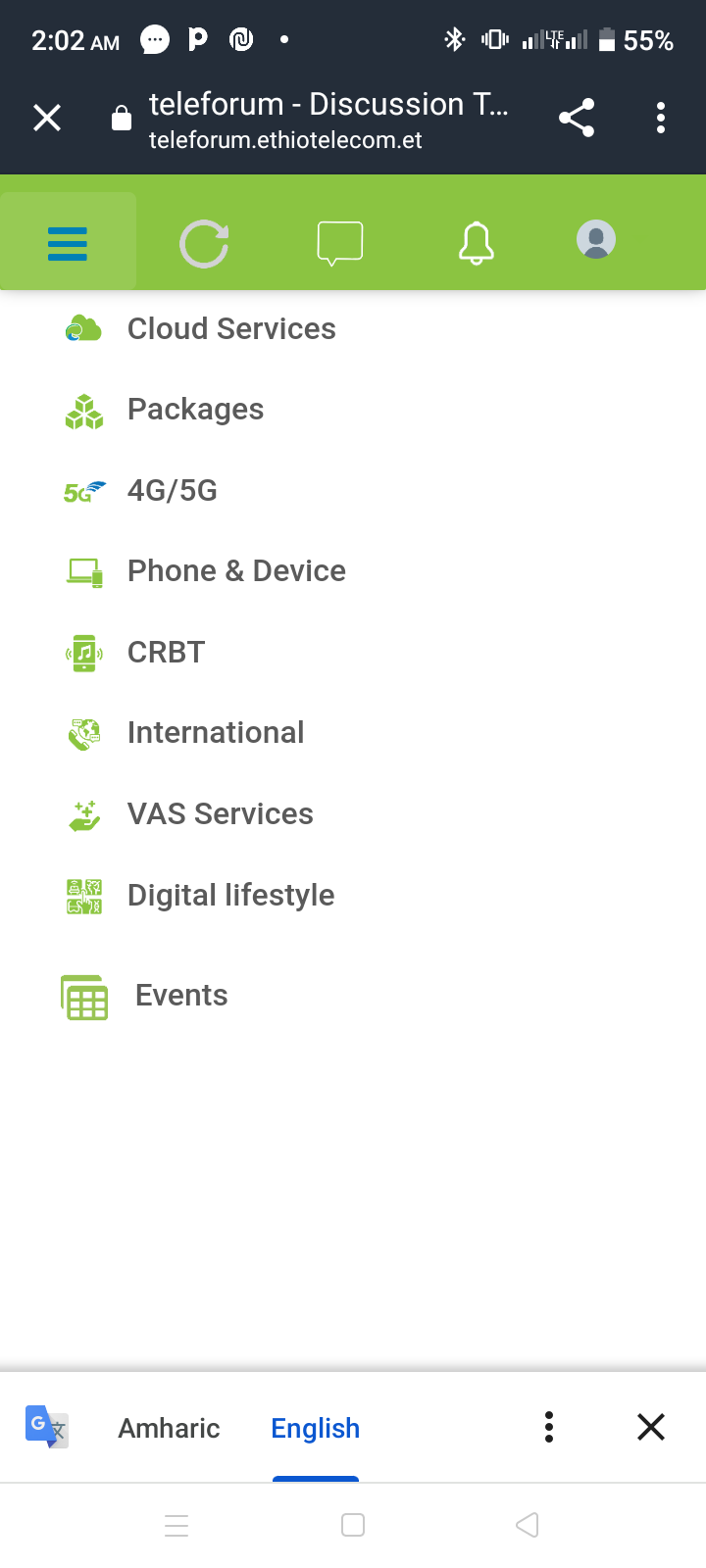
Task: Open the user profile avatar
Action: (x=596, y=239)
